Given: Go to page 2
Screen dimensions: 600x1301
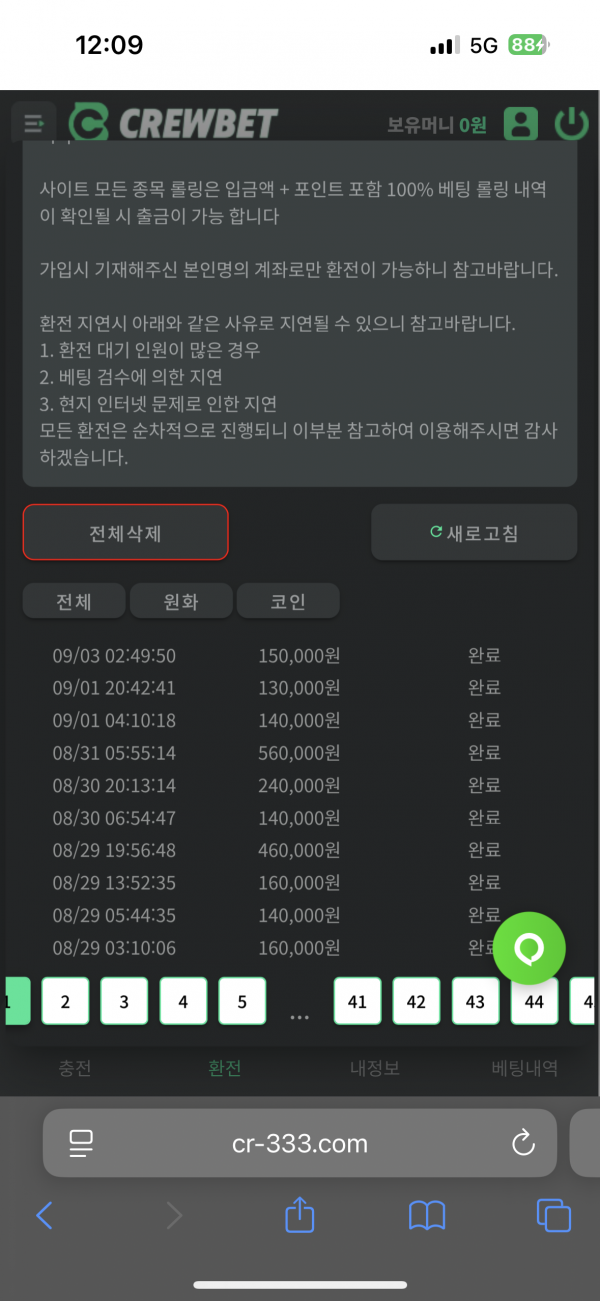Looking at the screenshot, I should point(65,1001).
